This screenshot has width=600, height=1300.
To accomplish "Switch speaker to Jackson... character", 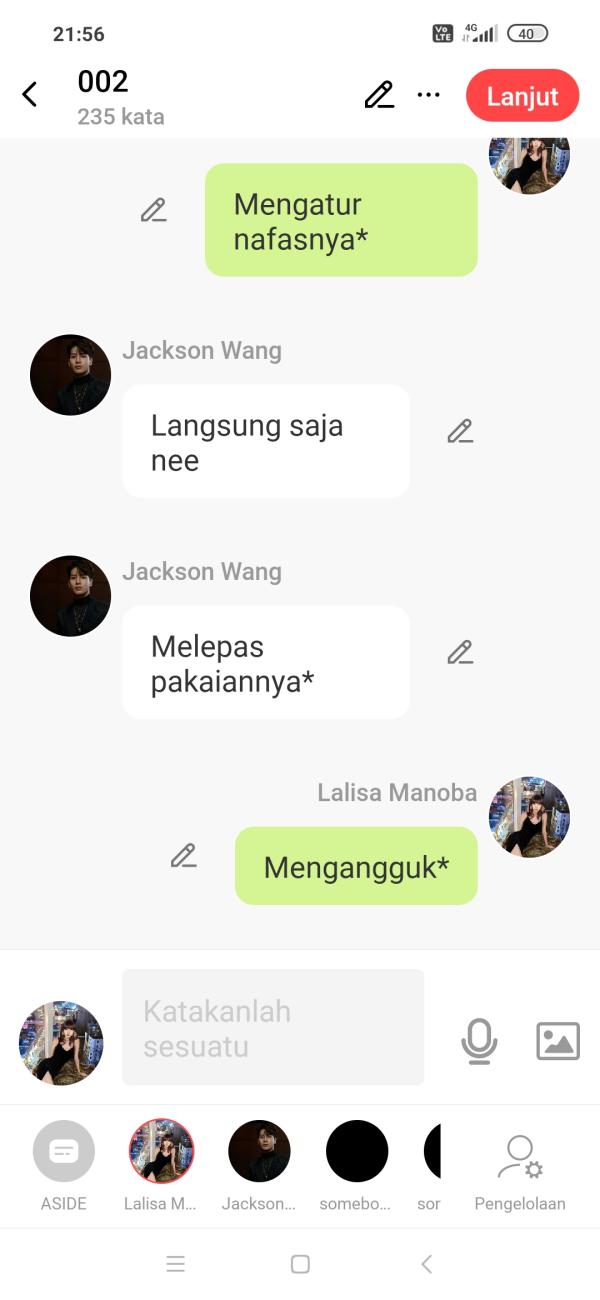I will click(259, 1152).
